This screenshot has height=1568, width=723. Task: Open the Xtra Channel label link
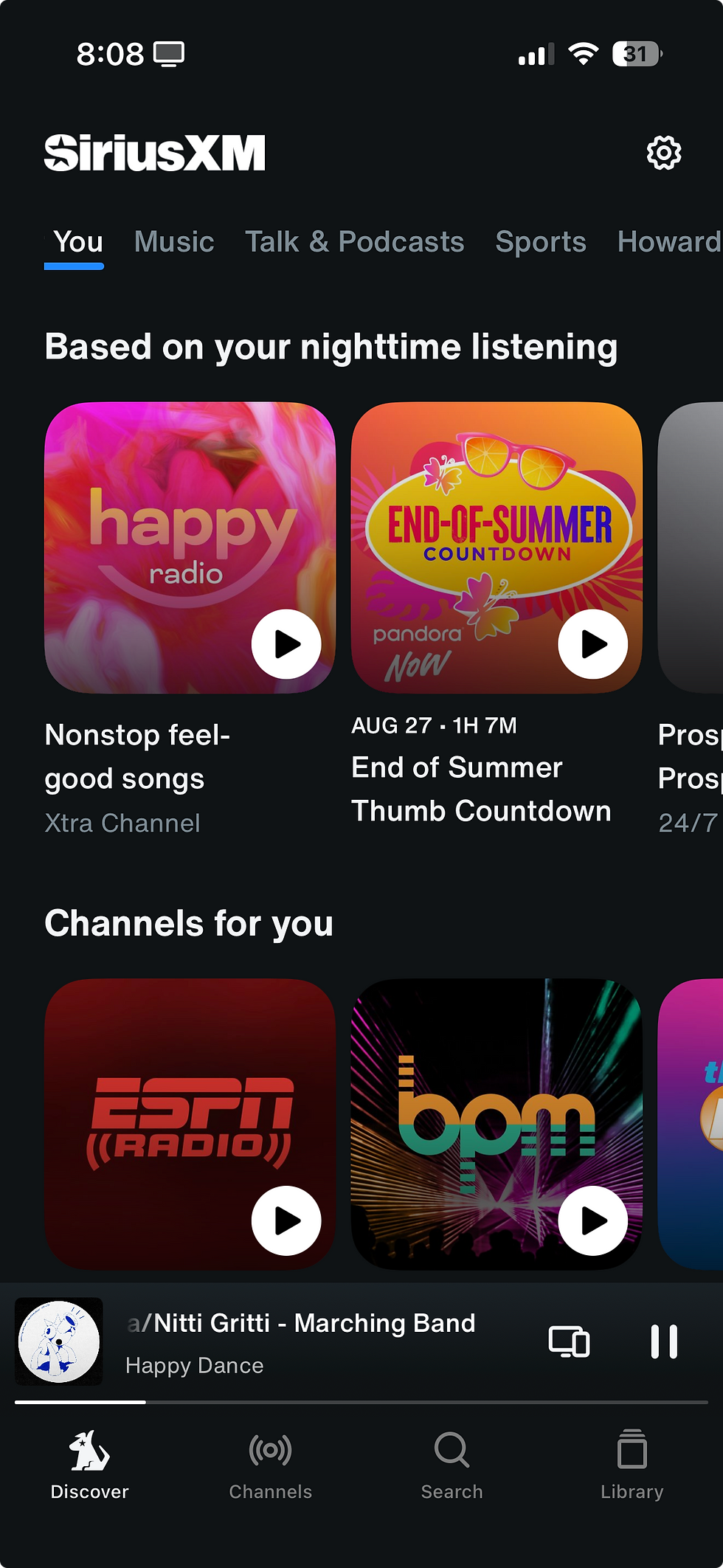tap(122, 823)
